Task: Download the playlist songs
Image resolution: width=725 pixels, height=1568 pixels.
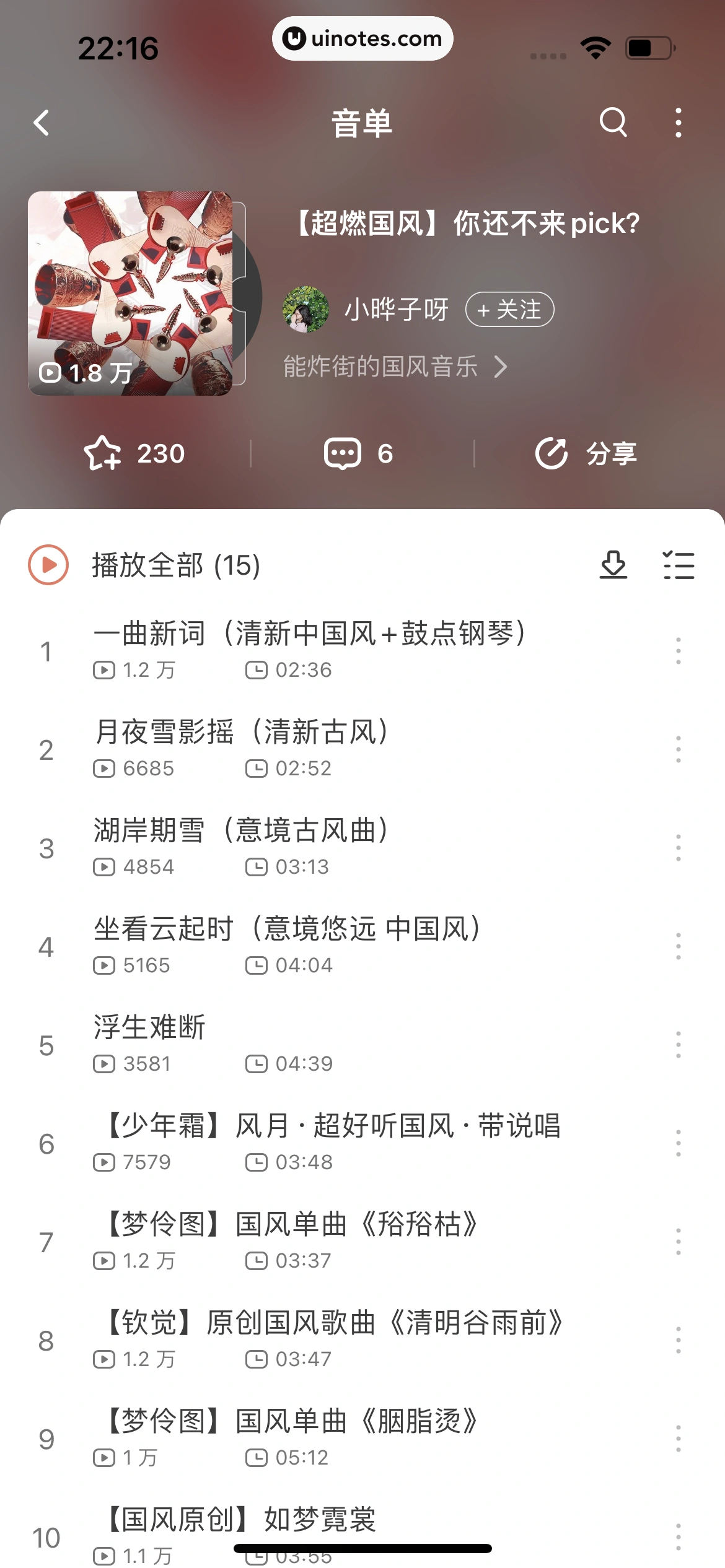Action: coord(613,564)
